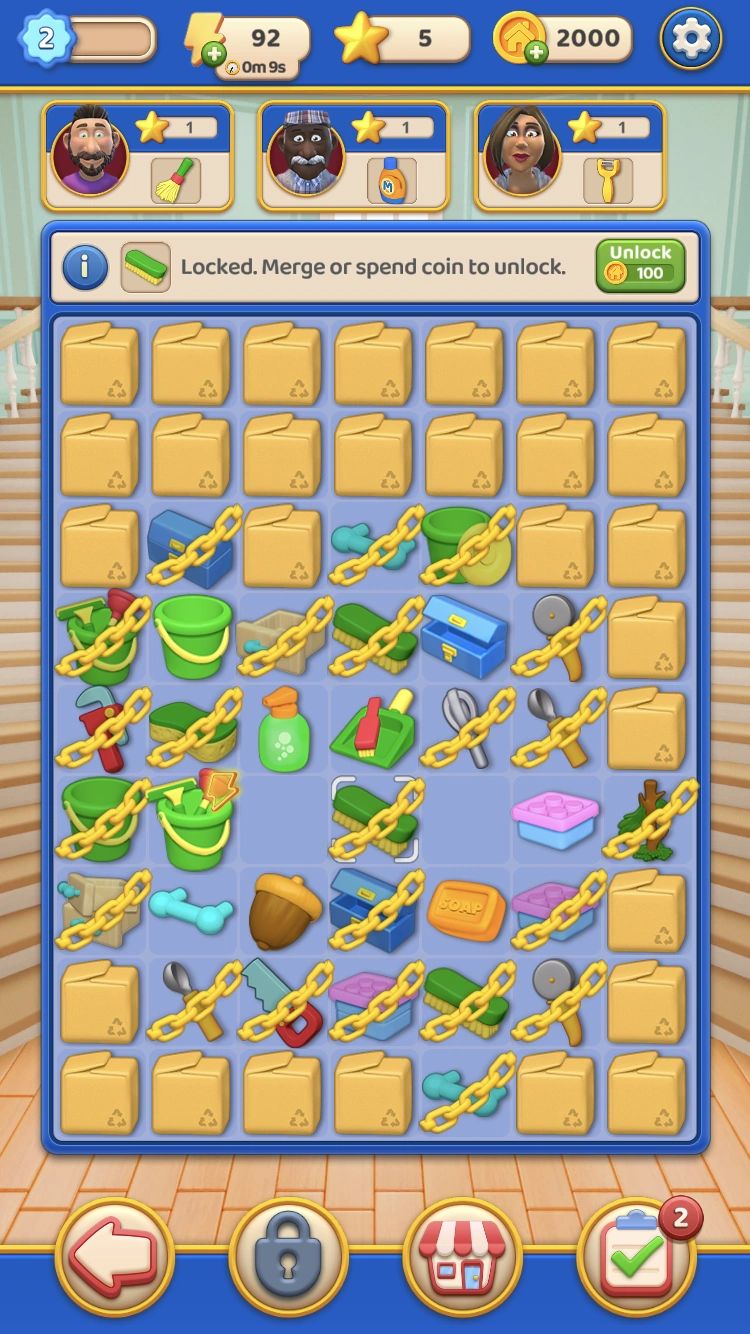The height and width of the screenshot is (1334, 750).
Task: Tap the padlock button
Action: click(288, 1256)
